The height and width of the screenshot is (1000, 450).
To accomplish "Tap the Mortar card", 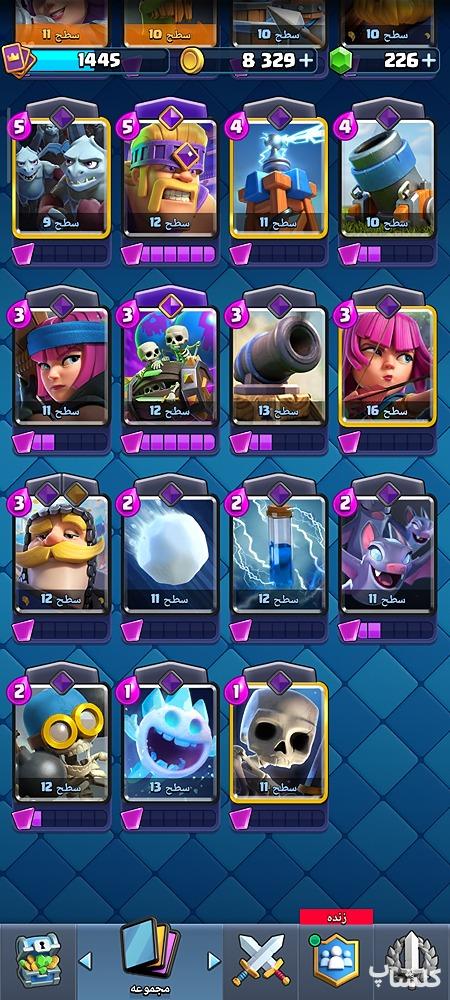I will 388,178.
